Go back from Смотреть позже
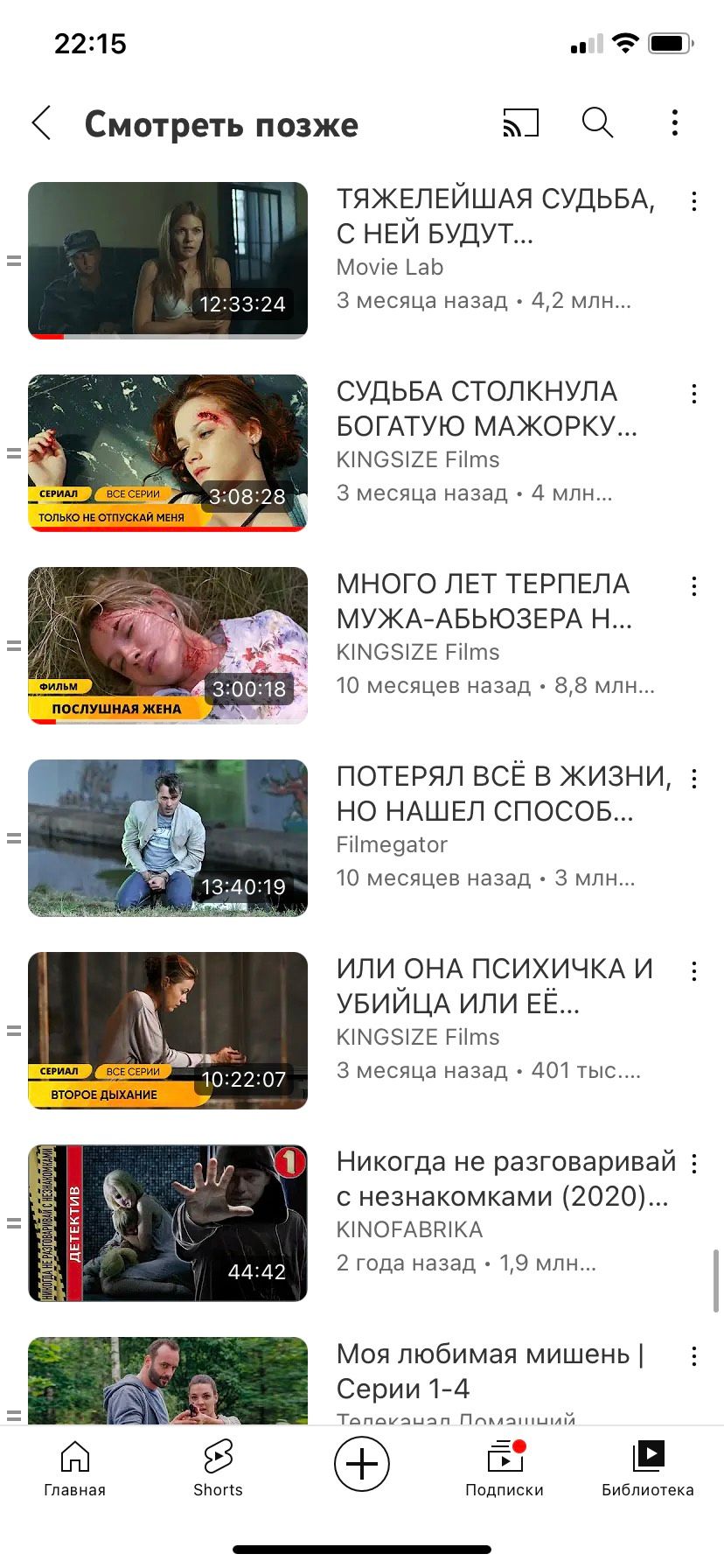Viewport: 724px width, 1568px height. [41, 123]
